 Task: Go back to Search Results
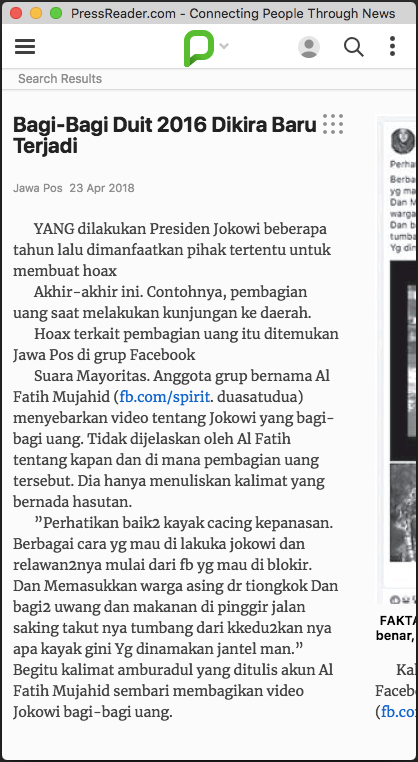[x=60, y=79]
